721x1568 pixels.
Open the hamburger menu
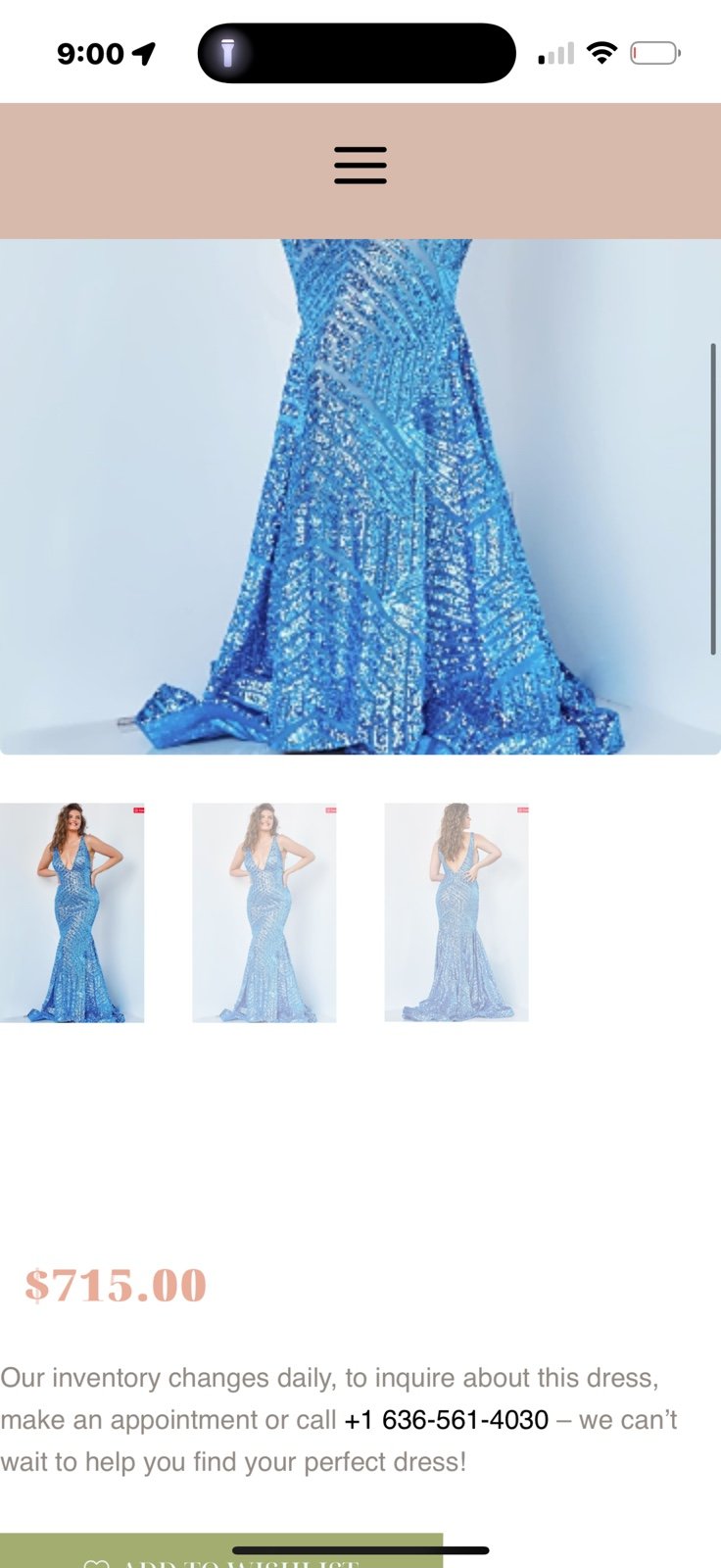[x=360, y=166]
